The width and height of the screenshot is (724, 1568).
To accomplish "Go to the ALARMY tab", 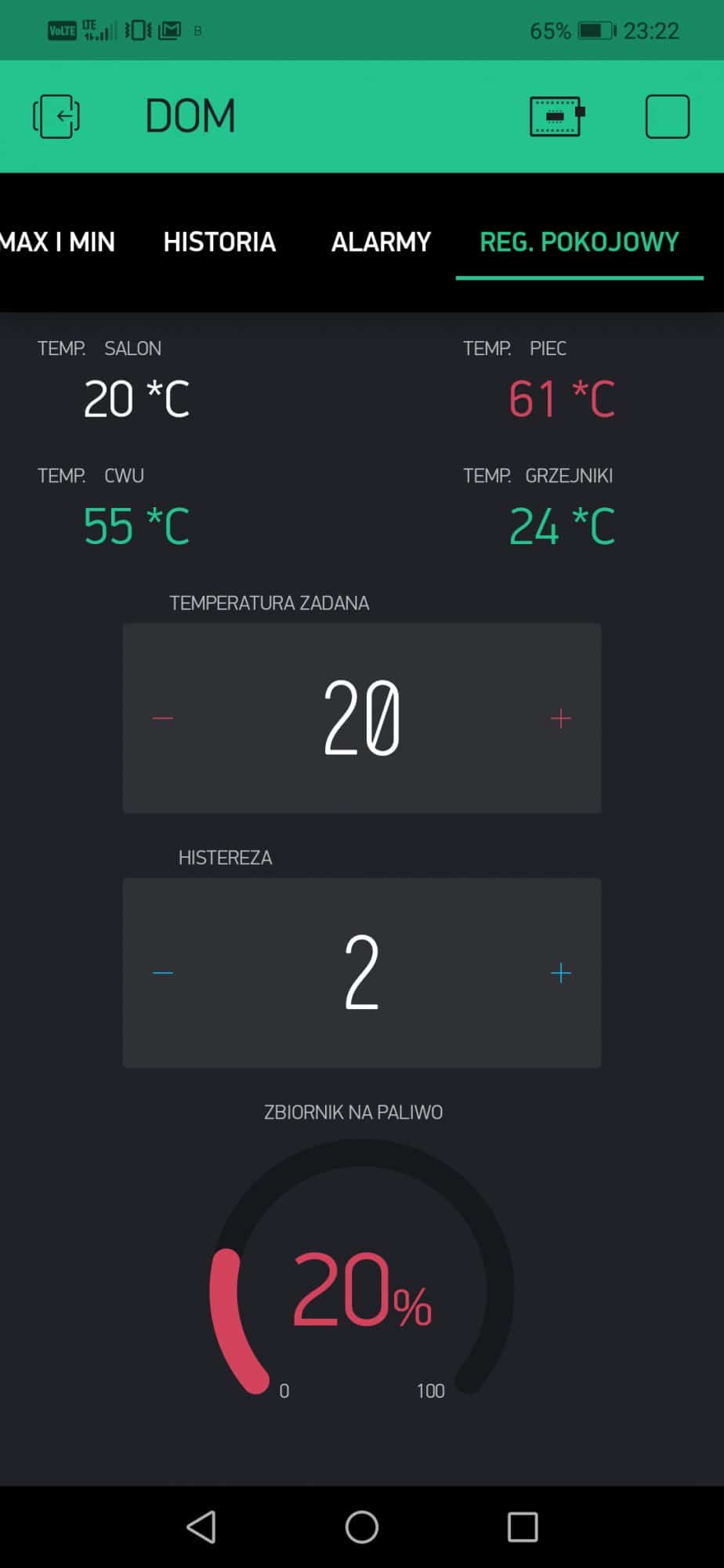I will [381, 242].
